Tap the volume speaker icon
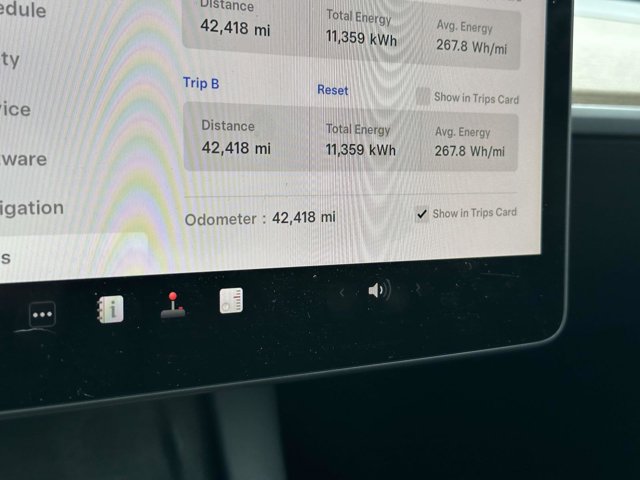The height and width of the screenshot is (480, 640). tap(377, 290)
